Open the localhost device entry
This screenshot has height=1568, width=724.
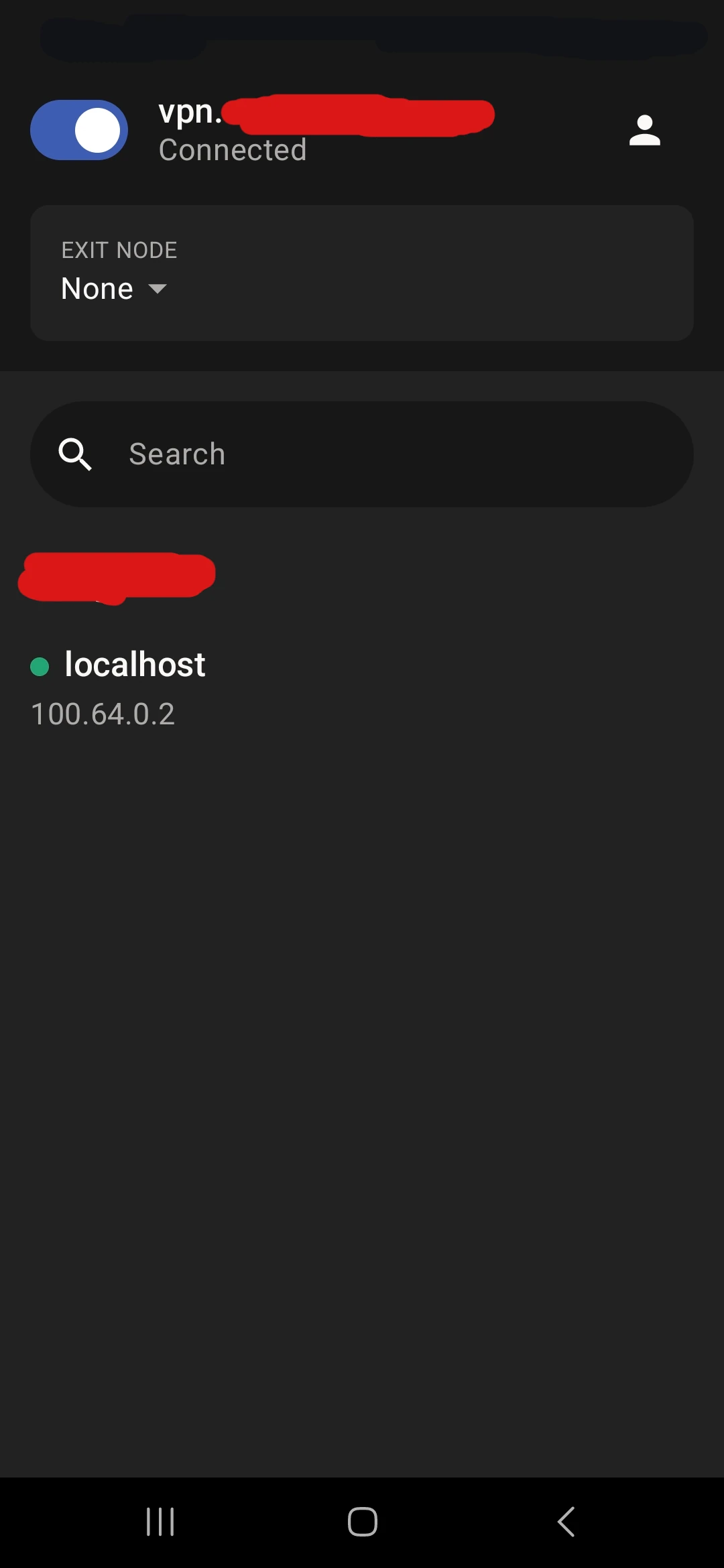(x=362, y=688)
